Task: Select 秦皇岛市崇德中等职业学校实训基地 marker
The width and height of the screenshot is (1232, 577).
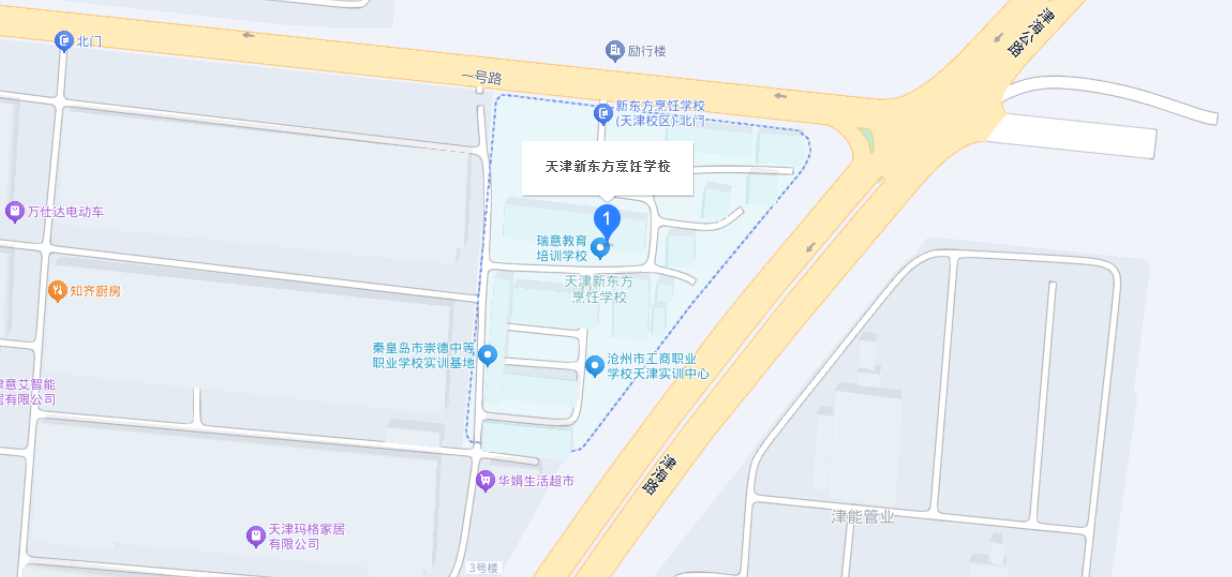Action: 488,355
